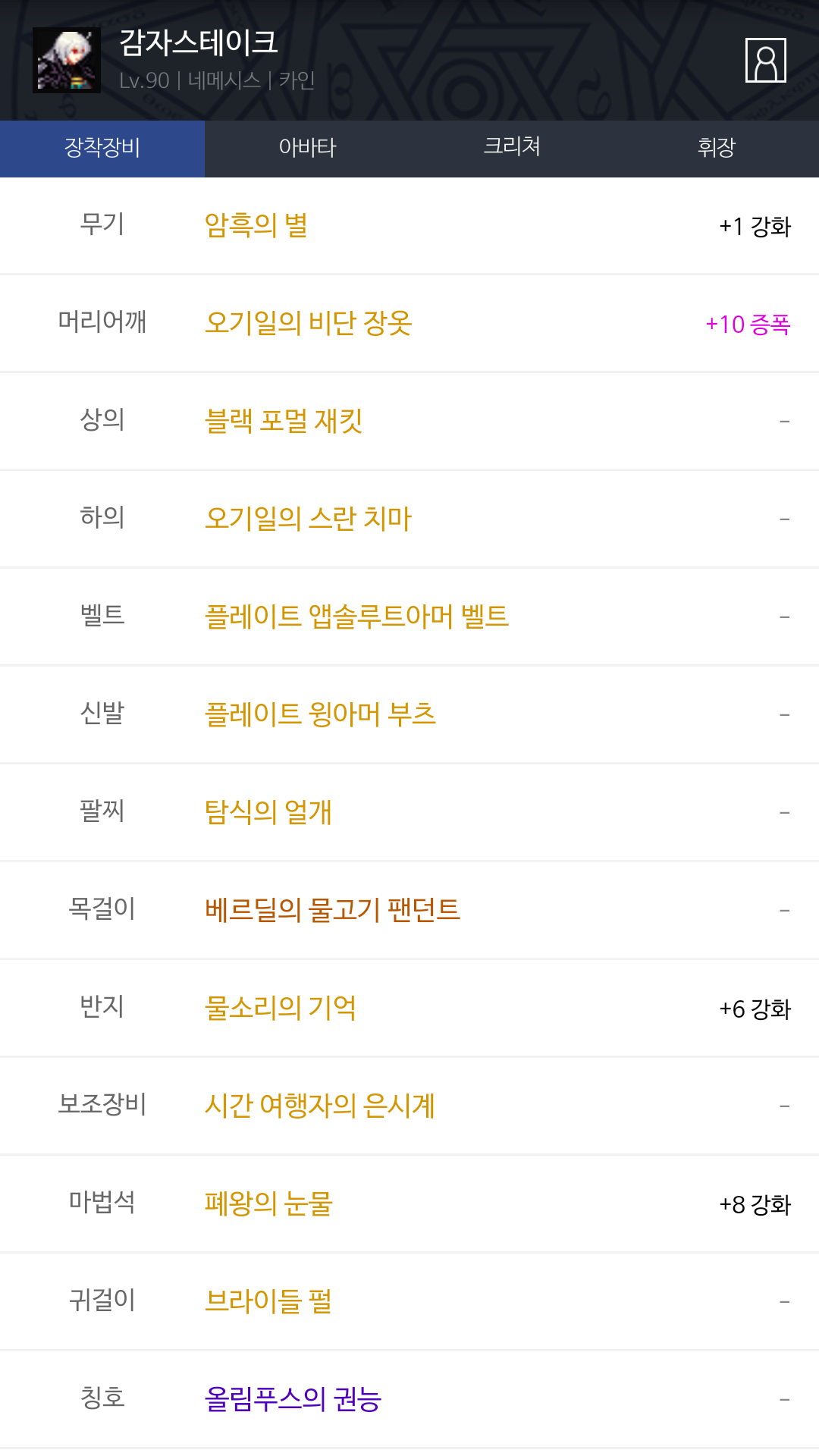View ring item 물소리의 기억
The height and width of the screenshot is (1456, 819).
(x=281, y=1008)
